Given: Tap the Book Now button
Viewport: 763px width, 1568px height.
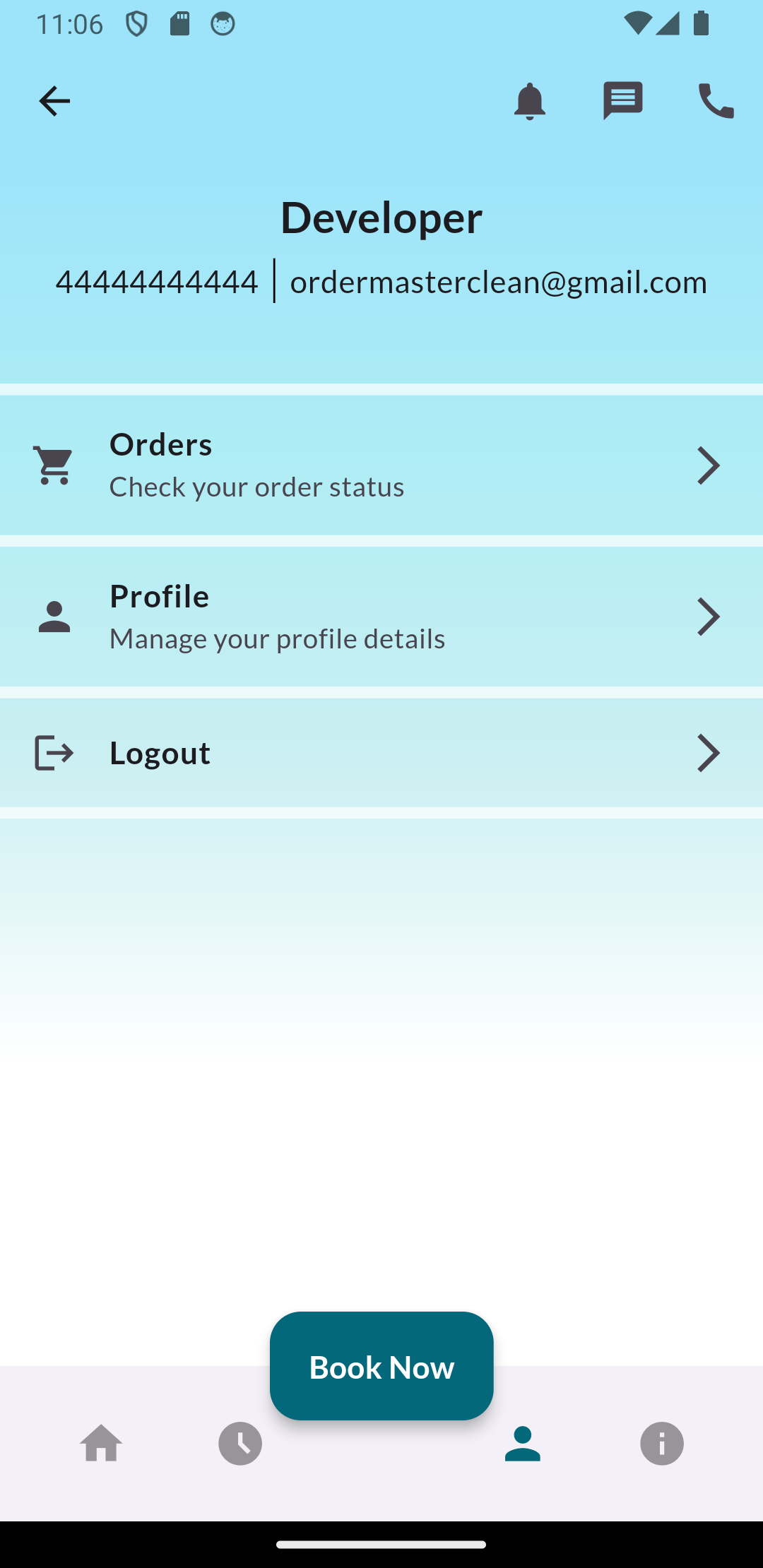Looking at the screenshot, I should point(381,1366).
